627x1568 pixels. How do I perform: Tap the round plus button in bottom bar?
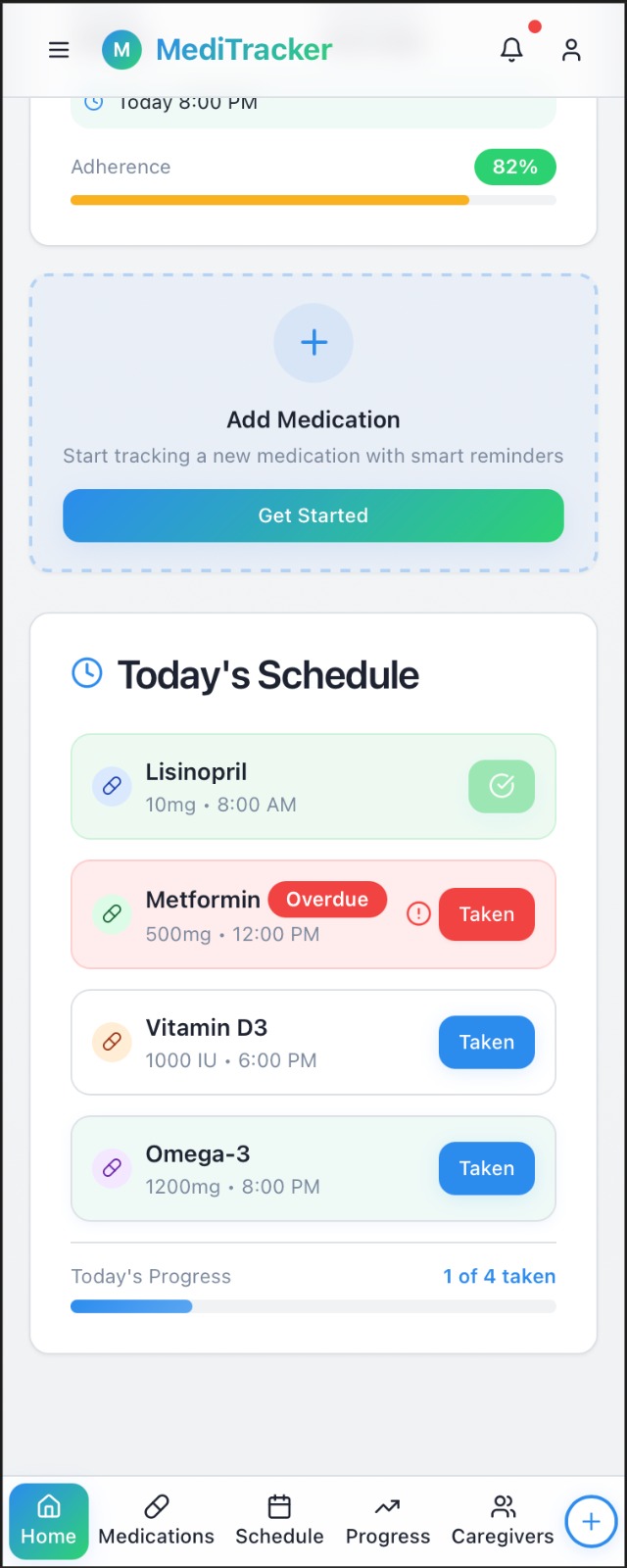click(x=591, y=1522)
